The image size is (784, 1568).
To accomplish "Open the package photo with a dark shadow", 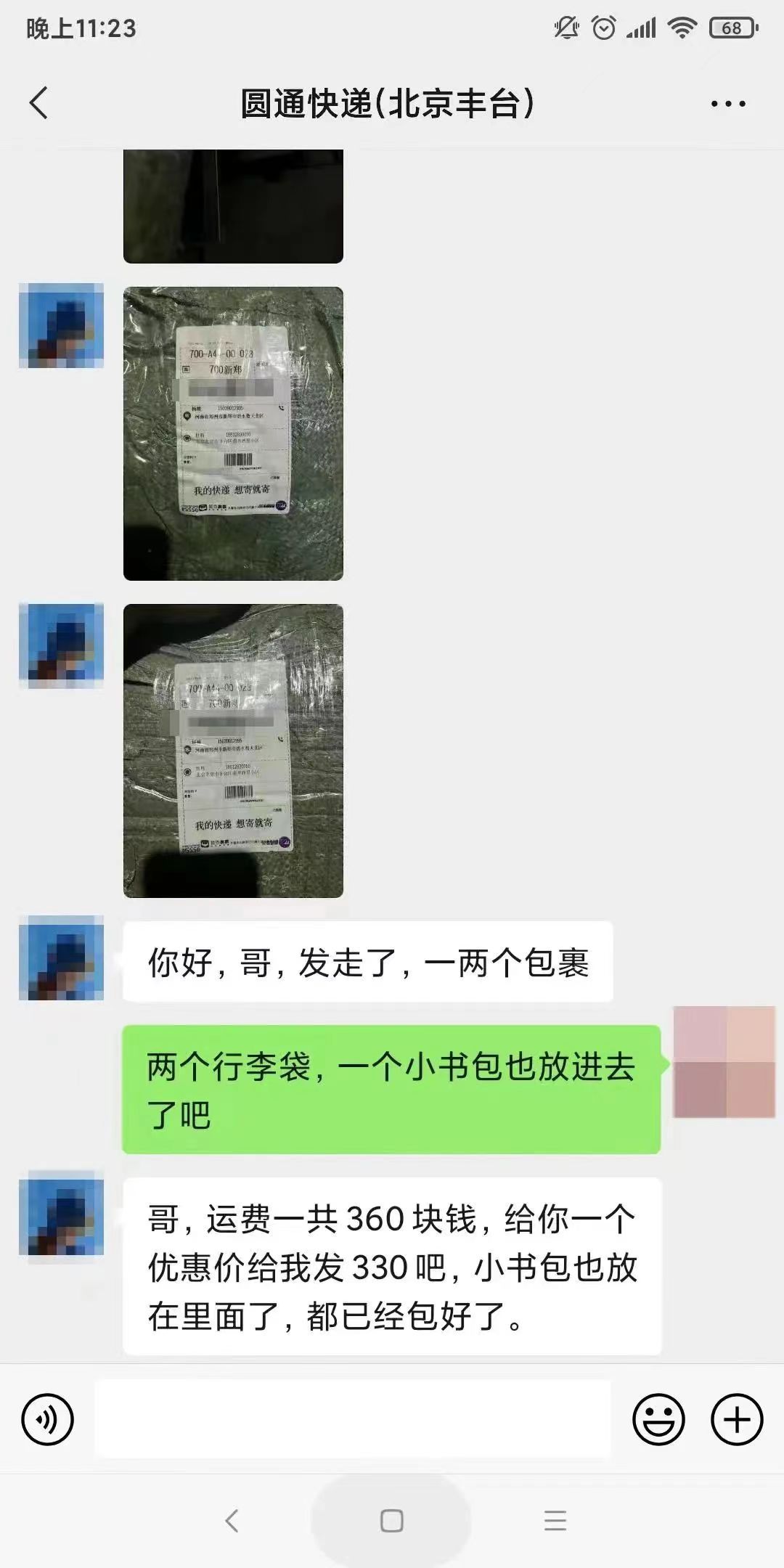I will [233, 751].
